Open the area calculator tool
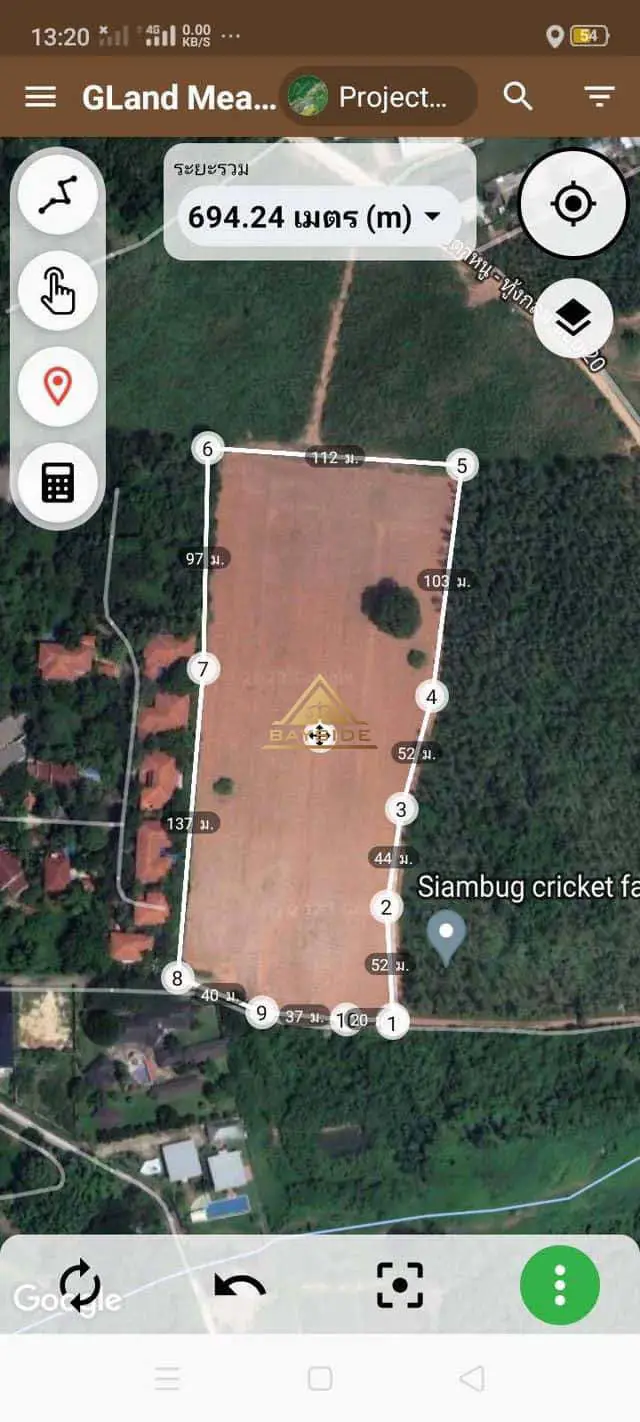 58,482
